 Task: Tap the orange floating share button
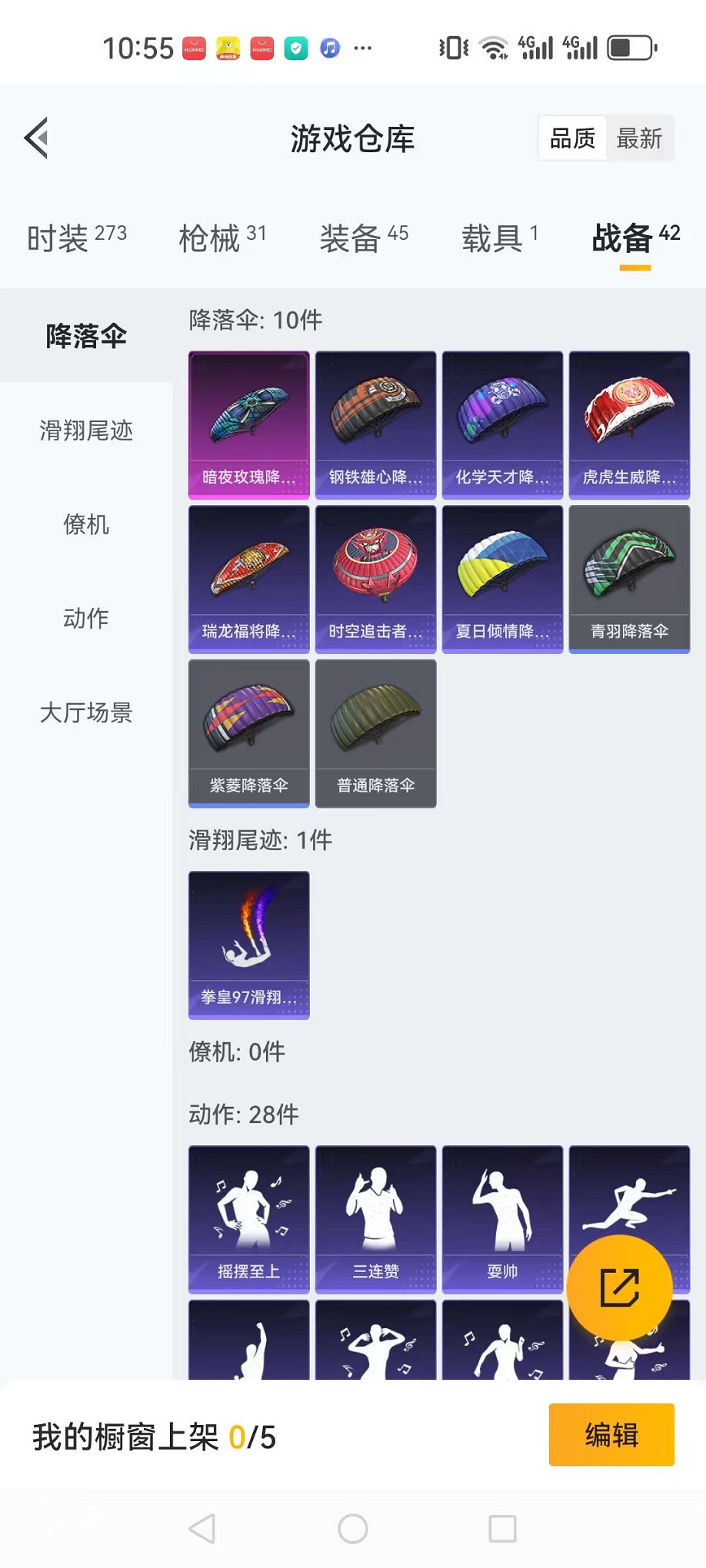[619, 1287]
